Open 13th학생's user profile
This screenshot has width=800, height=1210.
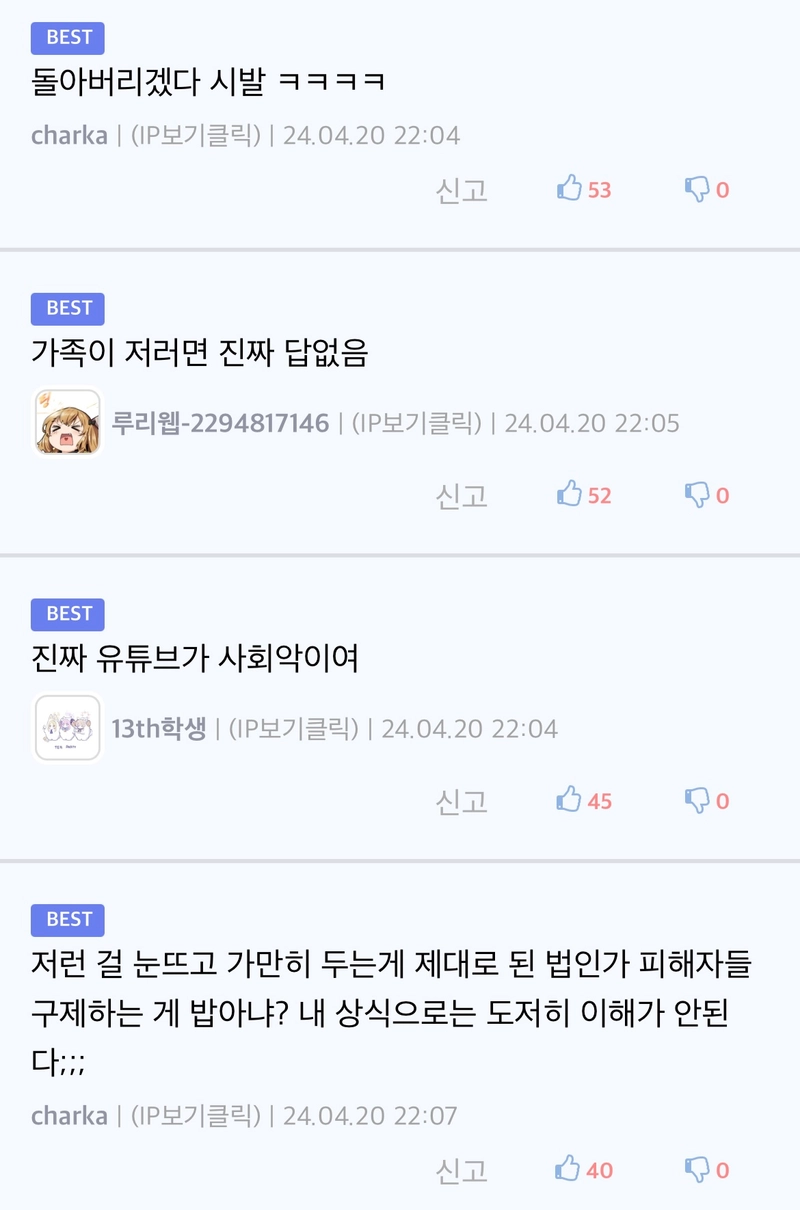tap(158, 729)
